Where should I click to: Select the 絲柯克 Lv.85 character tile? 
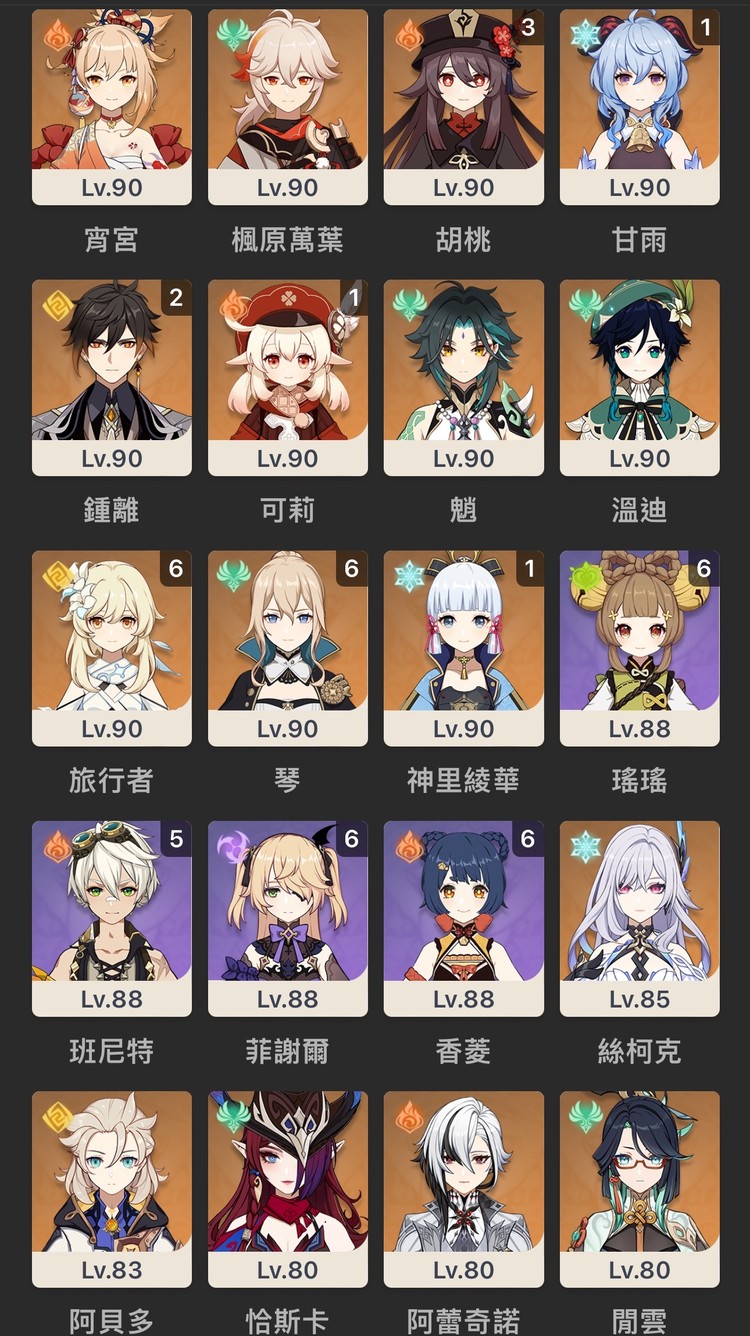[x=639, y=917]
